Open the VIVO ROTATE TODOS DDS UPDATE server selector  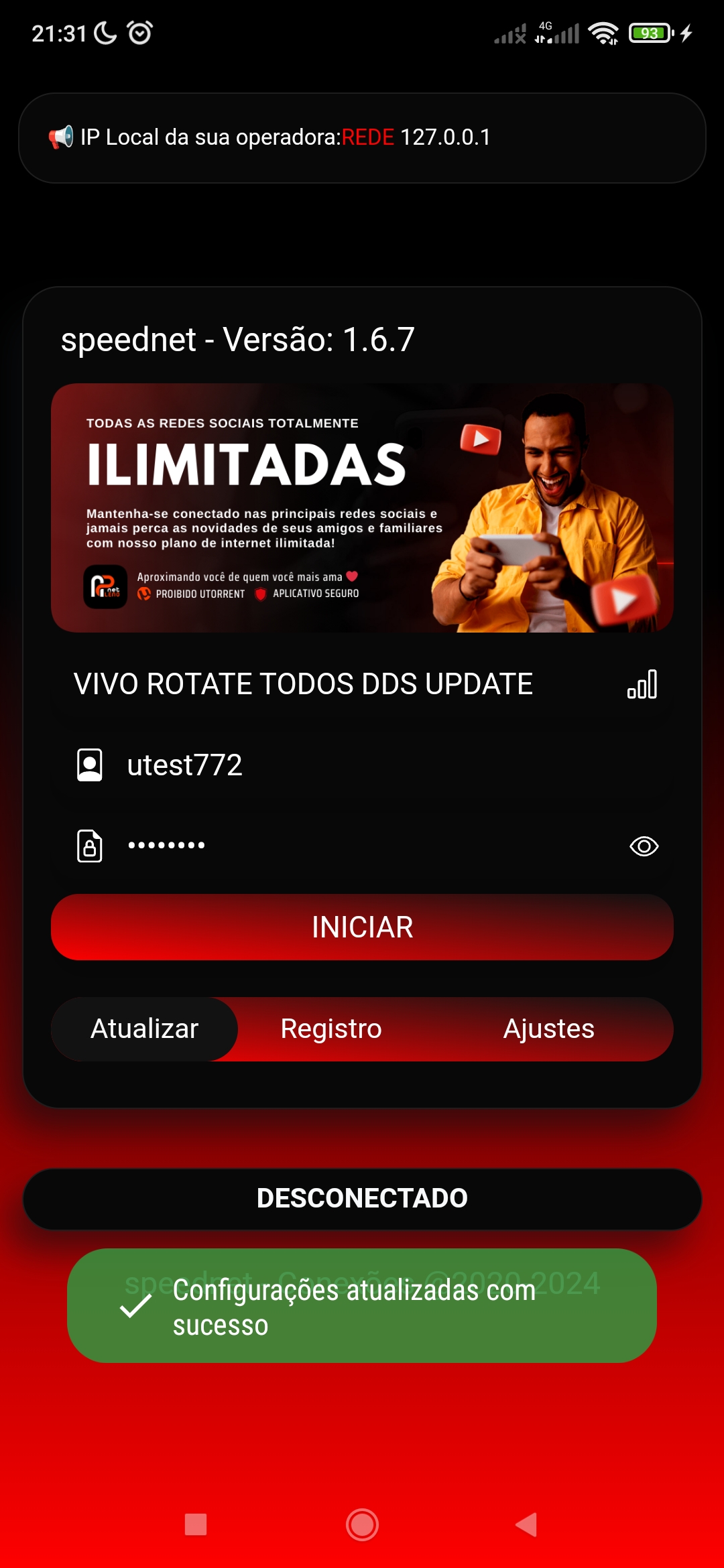pos(303,684)
